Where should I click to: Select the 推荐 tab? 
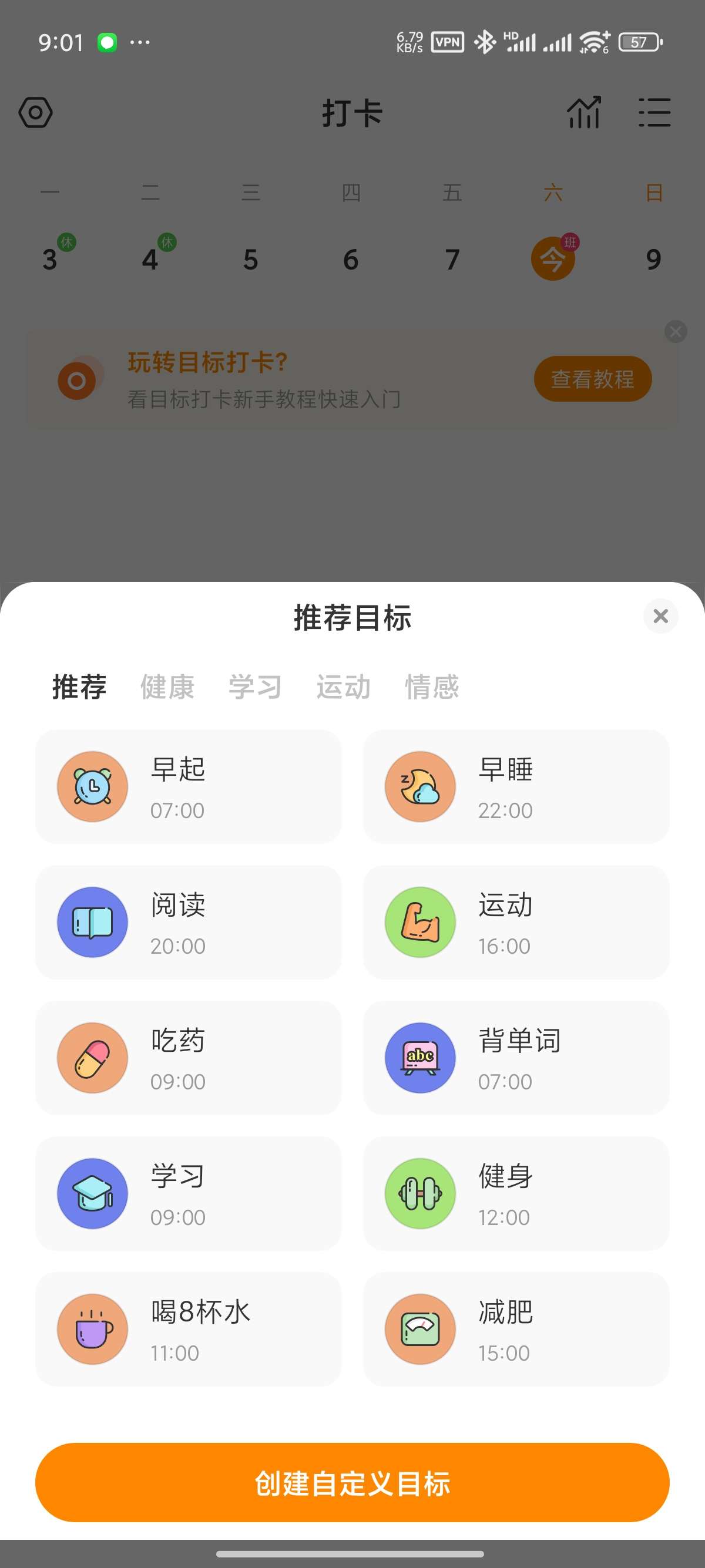tap(80, 687)
